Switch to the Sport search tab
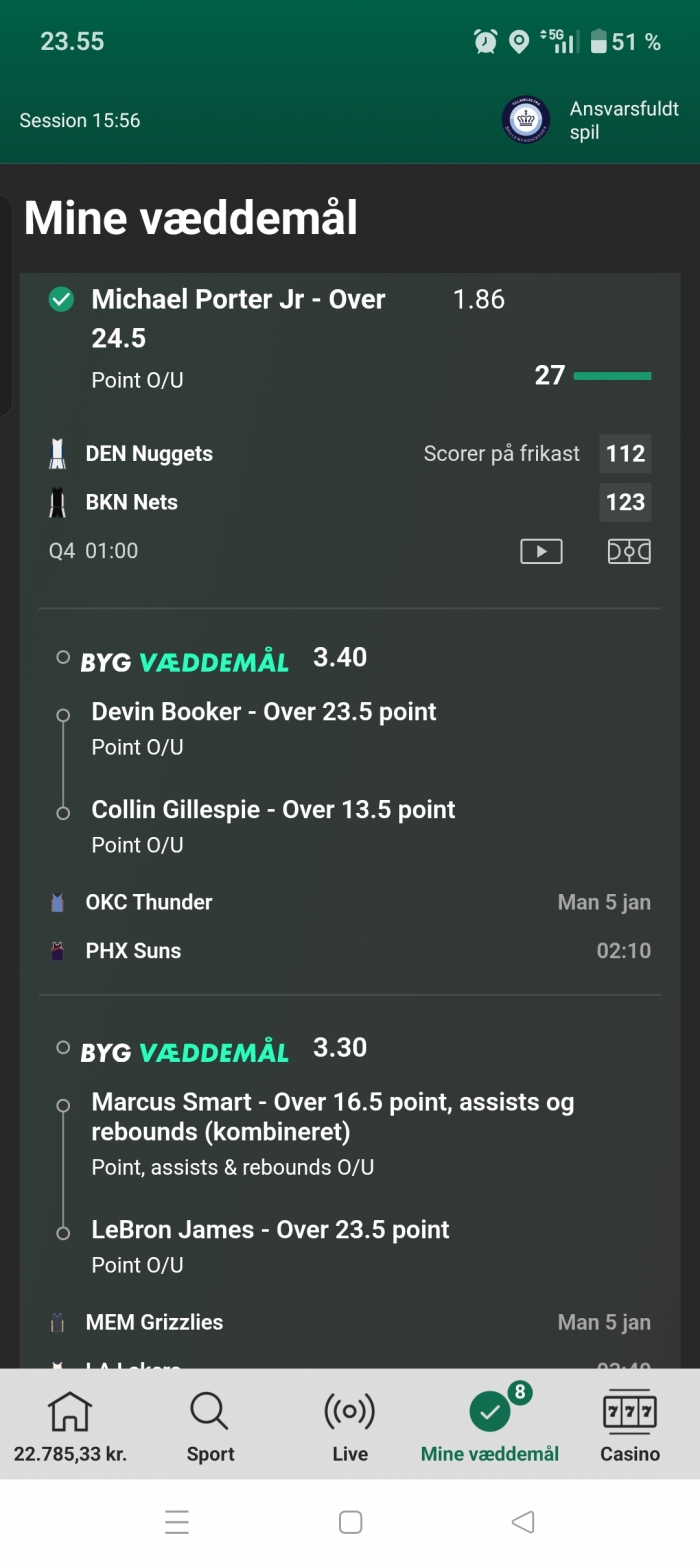Image resolution: width=700 pixels, height=1565 pixels. (210, 1426)
